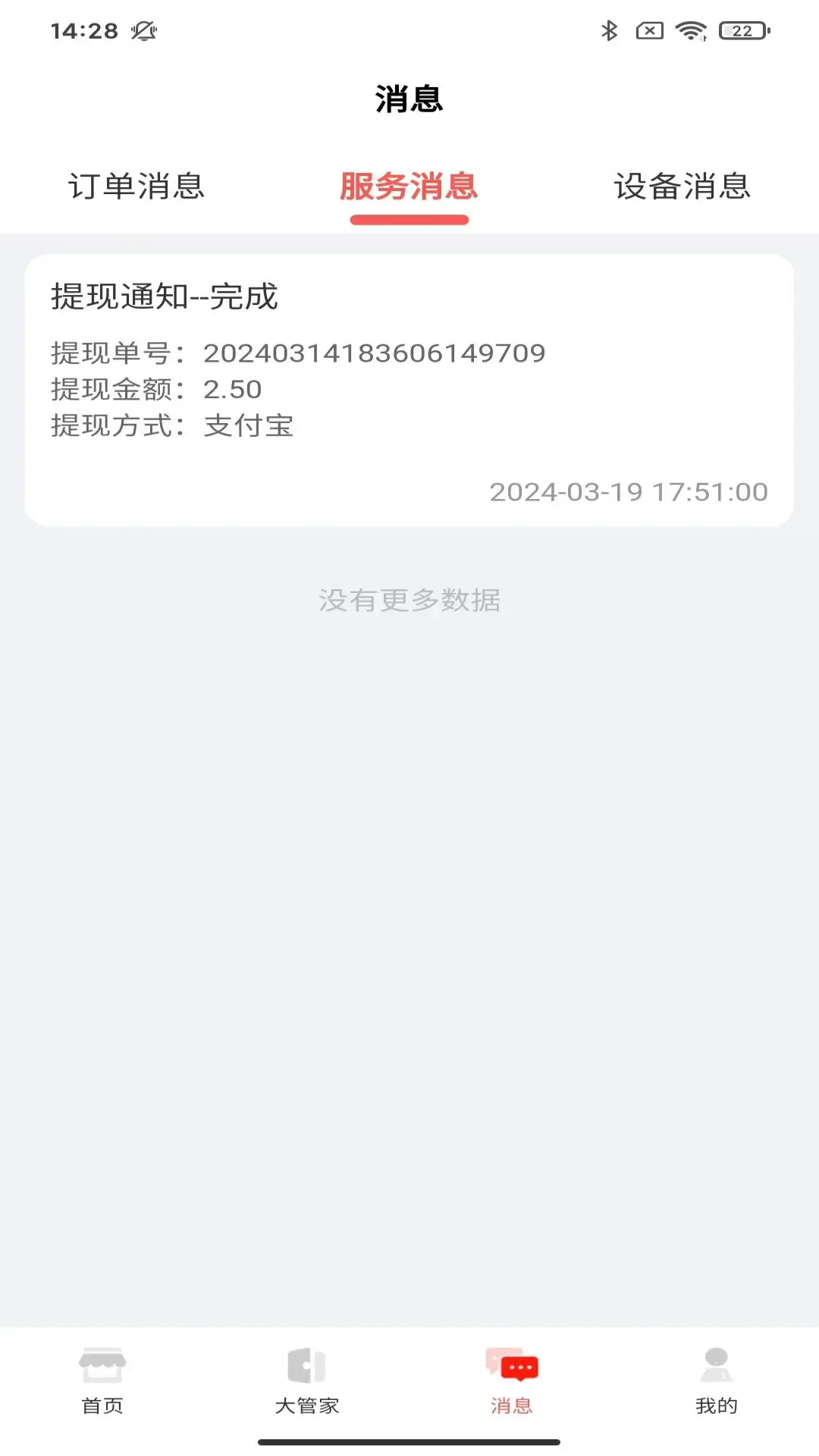Open the 提现通知--完成 message card
This screenshot has width=819, height=1456.
(x=409, y=390)
